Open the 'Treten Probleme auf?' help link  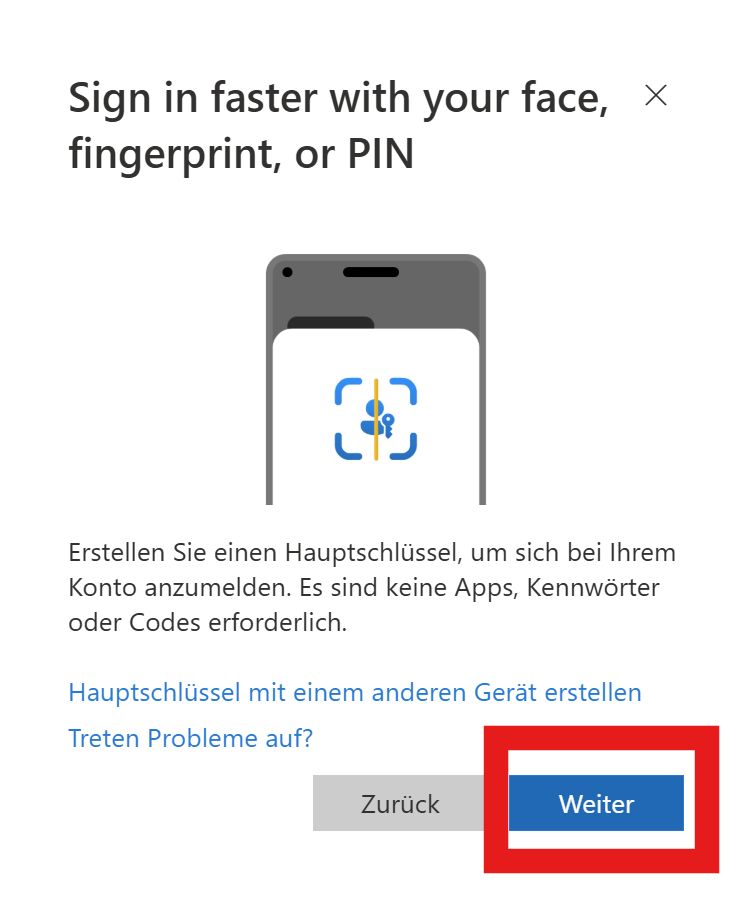(x=191, y=739)
